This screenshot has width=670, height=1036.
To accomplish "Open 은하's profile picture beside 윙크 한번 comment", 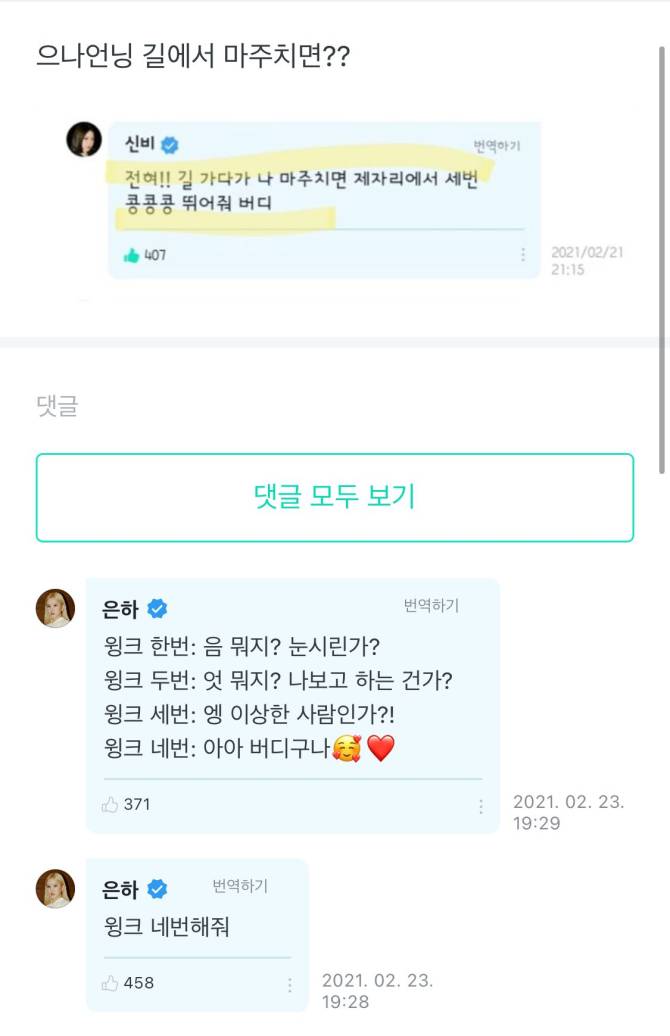I will pyautogui.click(x=56, y=608).
